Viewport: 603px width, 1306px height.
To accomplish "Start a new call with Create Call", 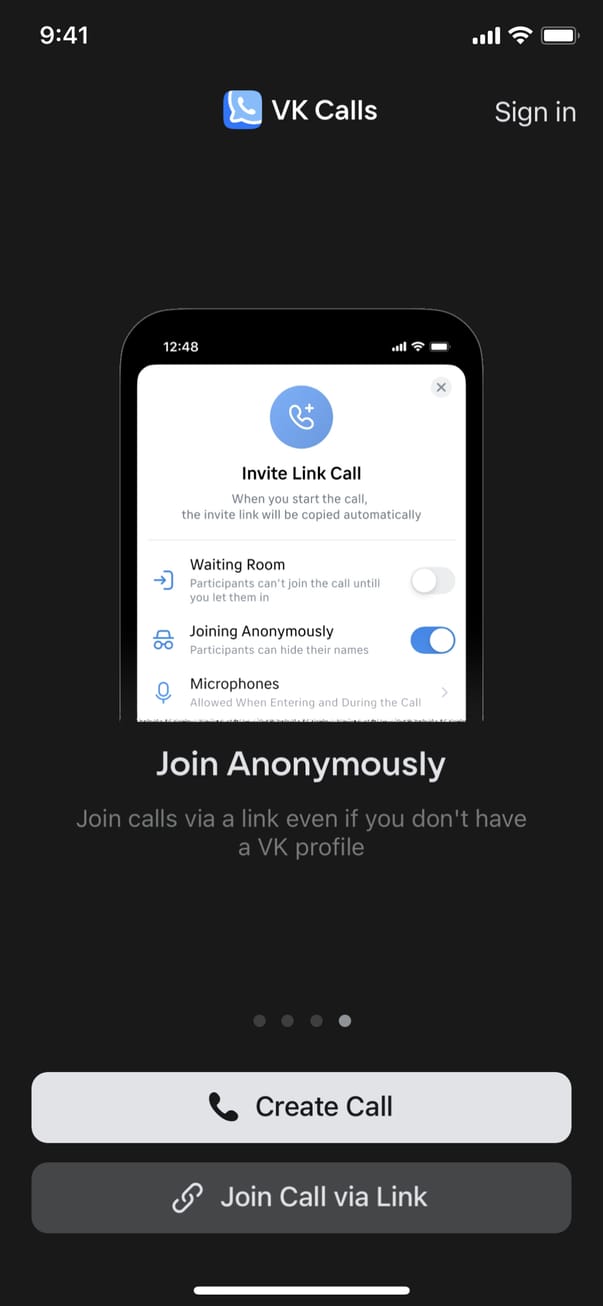I will click(x=301, y=1107).
